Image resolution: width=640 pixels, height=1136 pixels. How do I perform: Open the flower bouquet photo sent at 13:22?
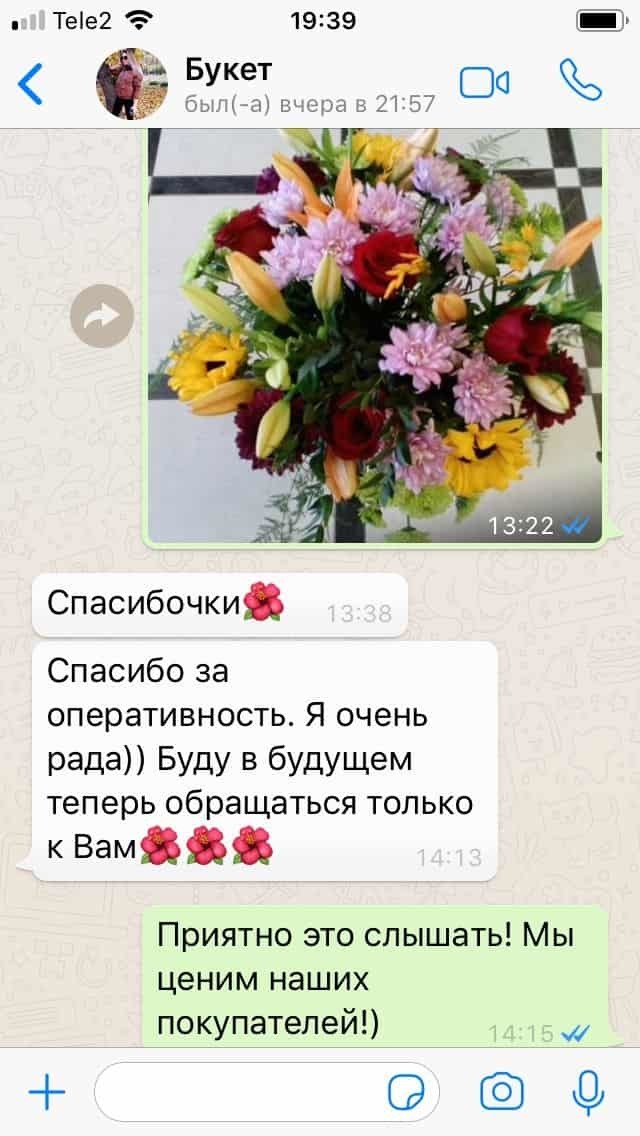[375, 335]
